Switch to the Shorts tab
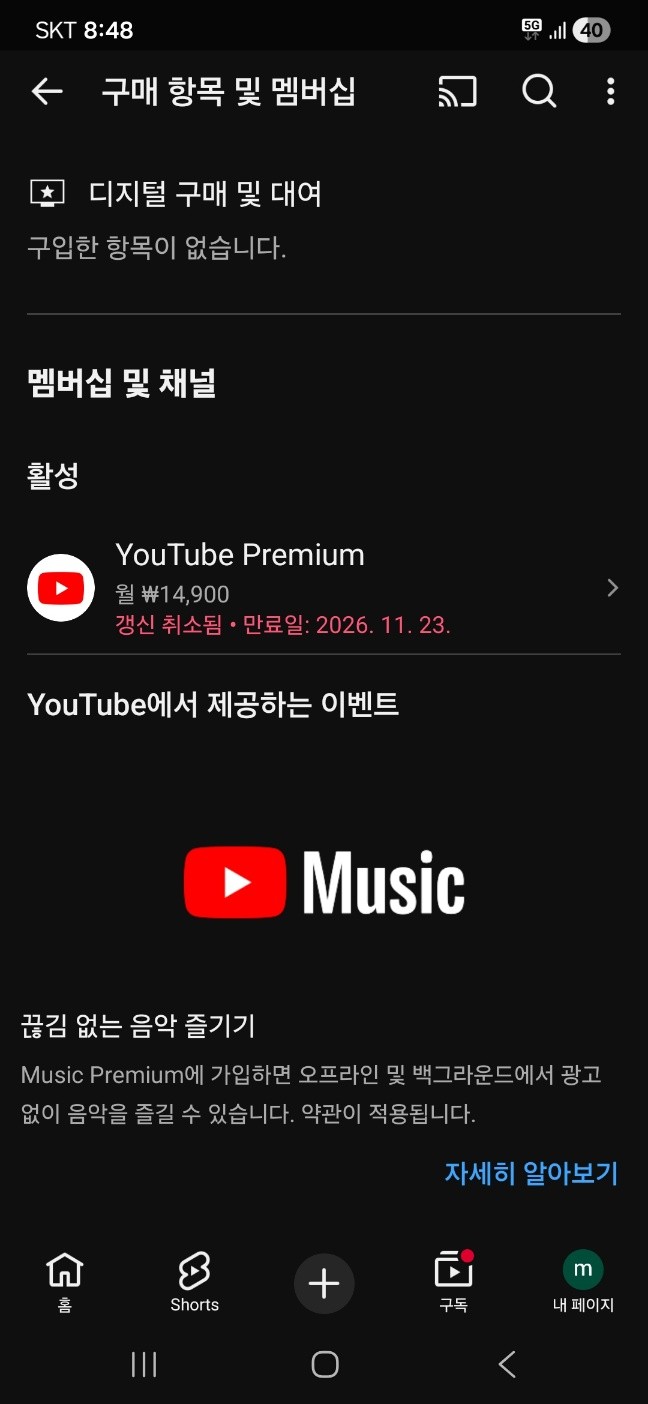This screenshot has height=1404, width=648. tap(194, 1282)
